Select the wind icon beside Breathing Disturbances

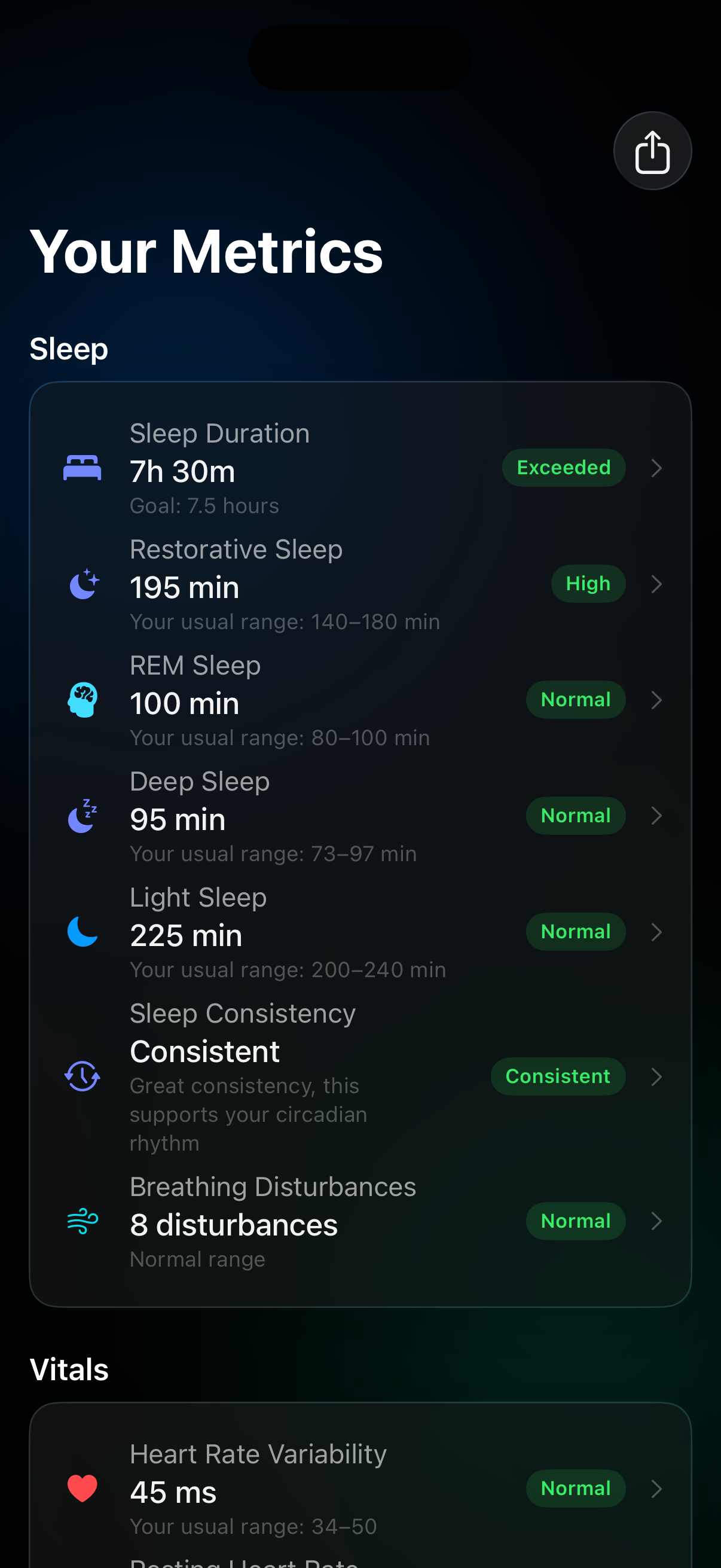click(x=83, y=1221)
